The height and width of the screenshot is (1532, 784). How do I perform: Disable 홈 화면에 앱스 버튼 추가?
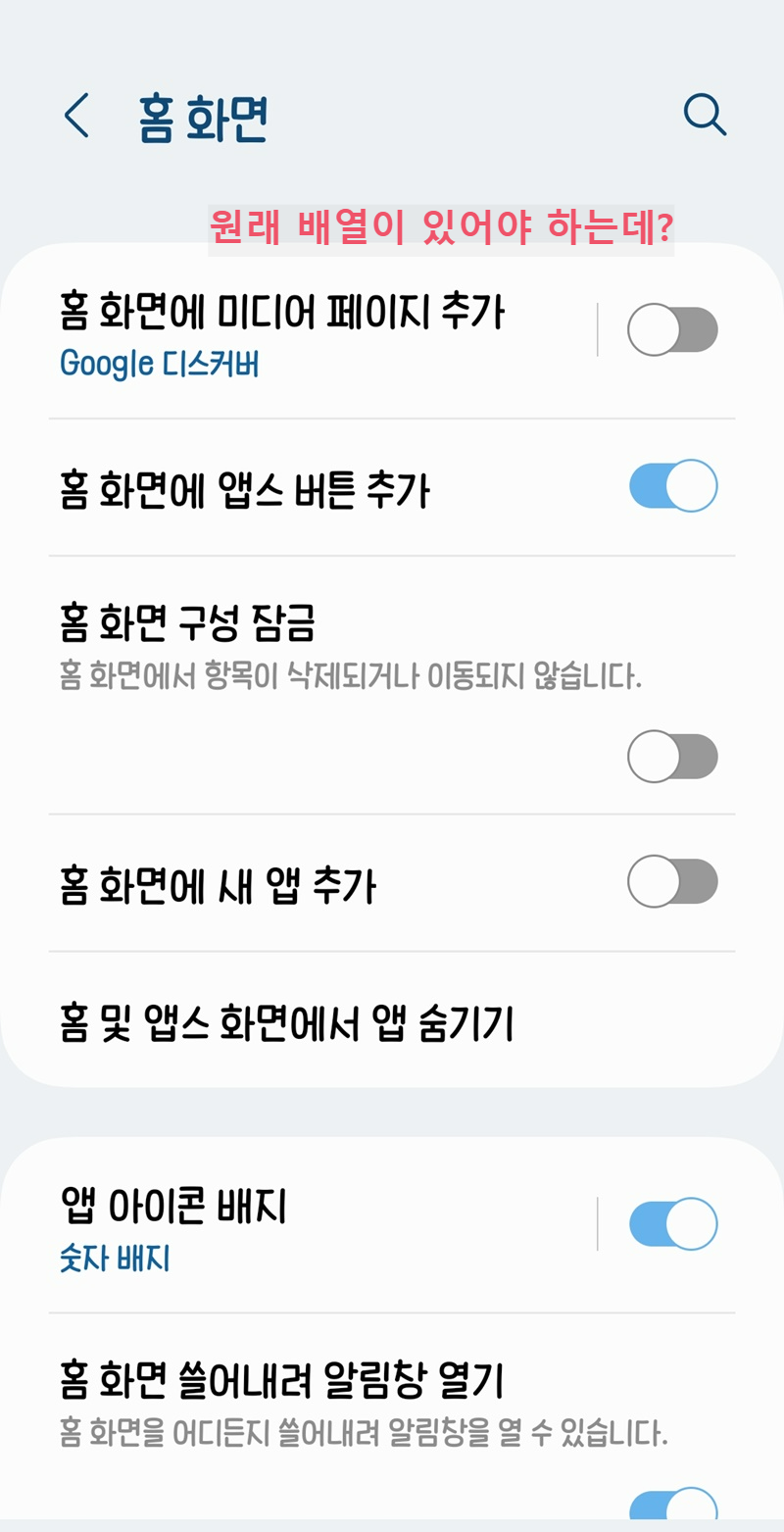pyautogui.click(x=672, y=484)
